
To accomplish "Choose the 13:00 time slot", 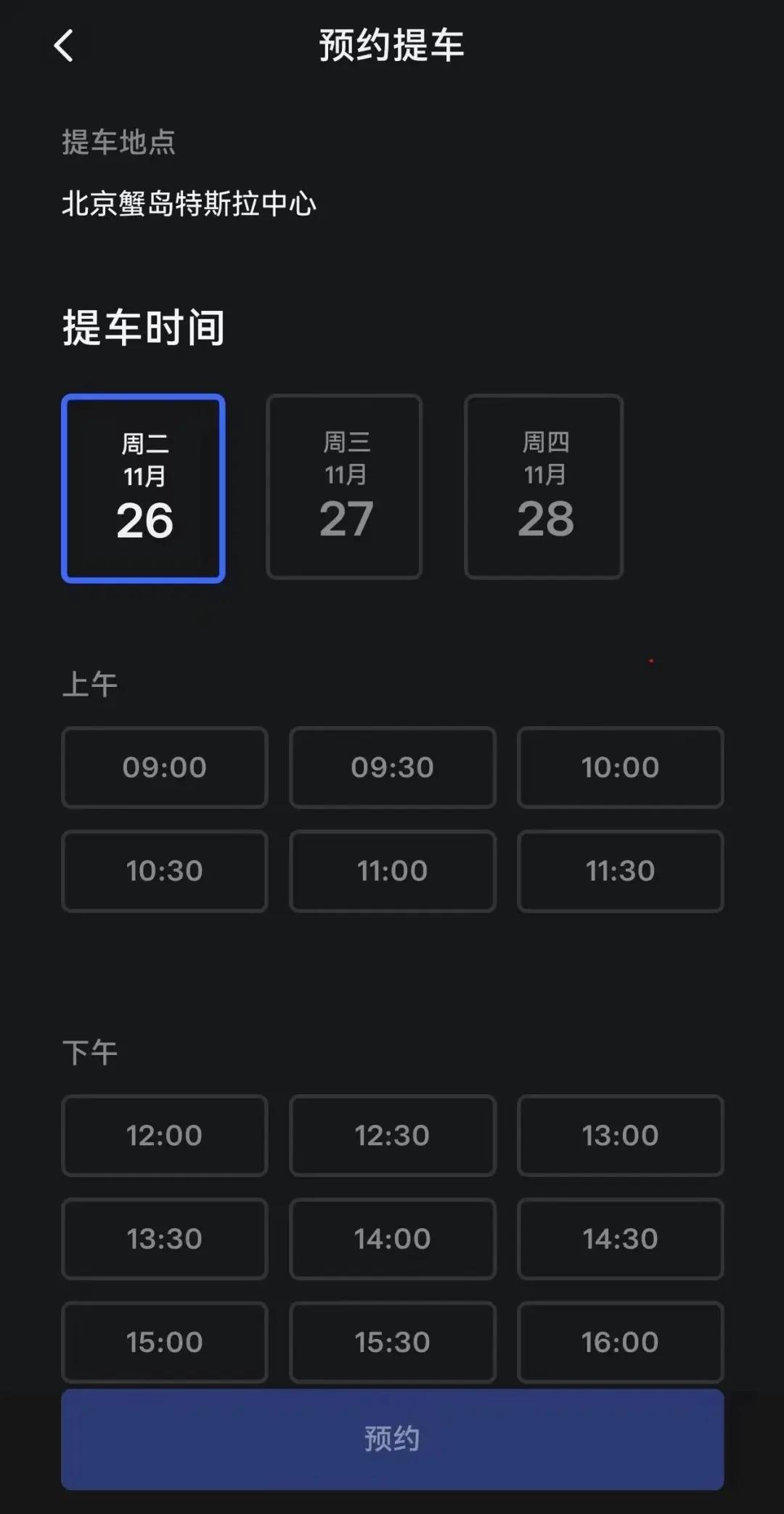I will (x=621, y=1136).
